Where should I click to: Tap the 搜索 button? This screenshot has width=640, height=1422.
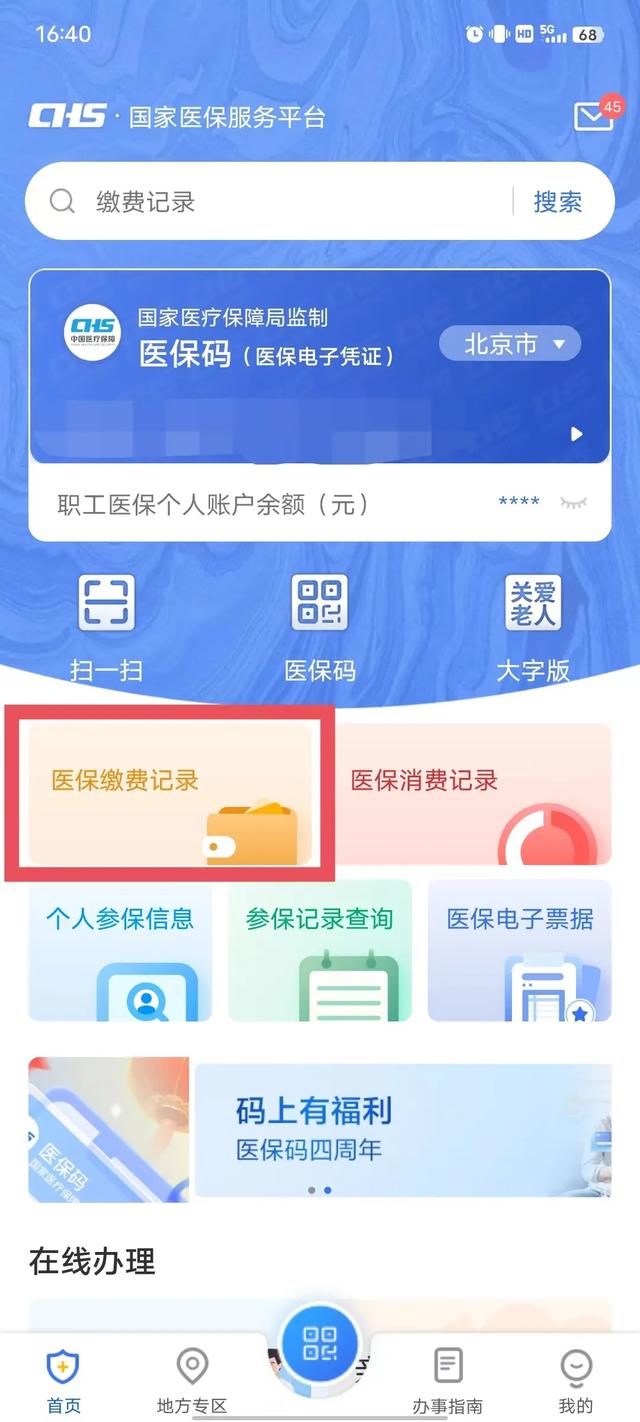(557, 202)
